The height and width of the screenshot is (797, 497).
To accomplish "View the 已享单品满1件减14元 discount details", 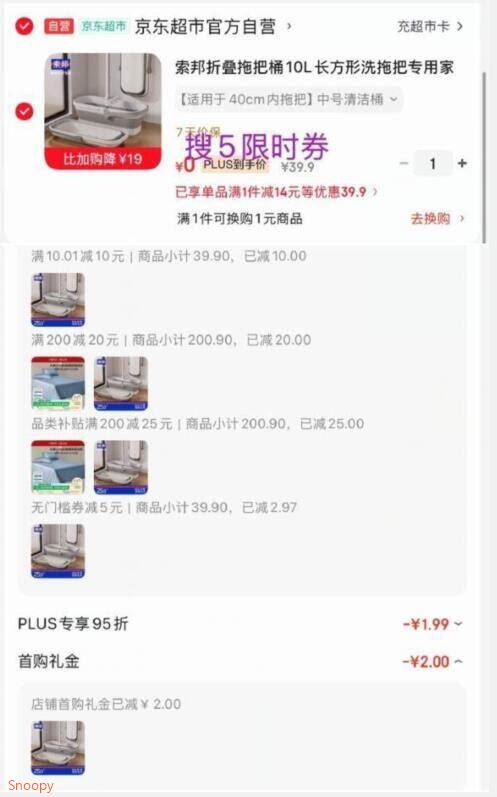I will pos(276,192).
